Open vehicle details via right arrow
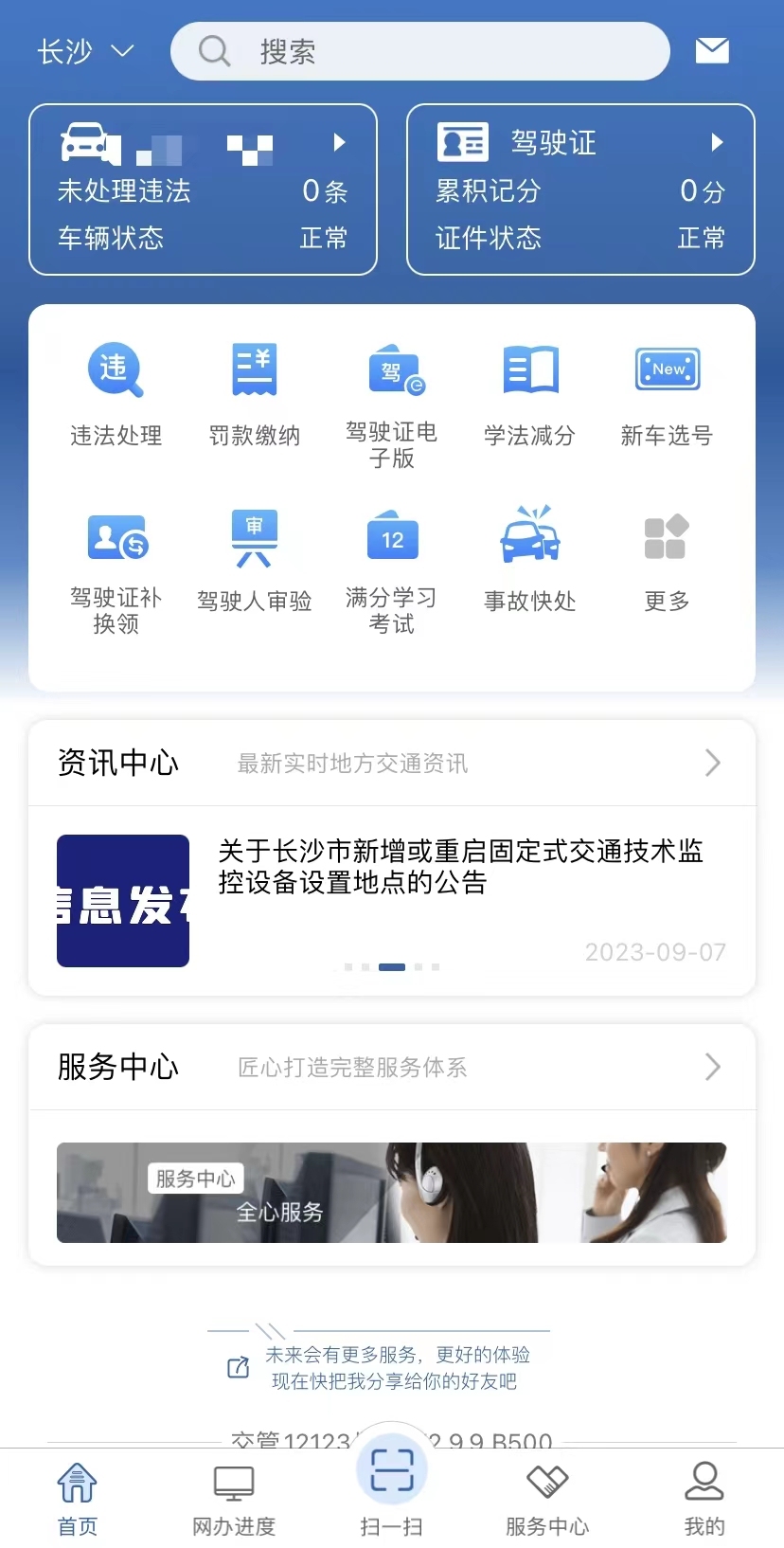 (x=339, y=142)
